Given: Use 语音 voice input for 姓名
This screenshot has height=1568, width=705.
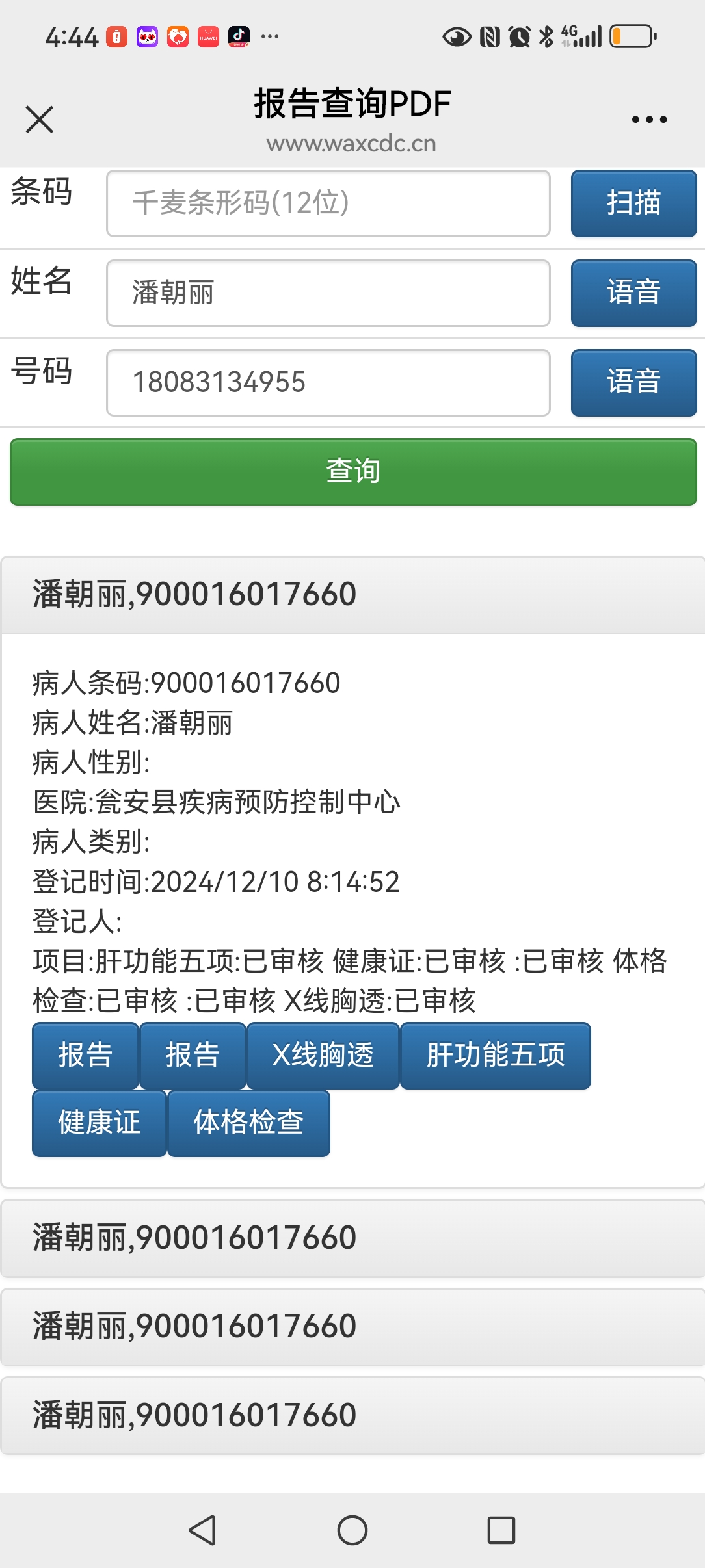Looking at the screenshot, I should coord(633,293).
